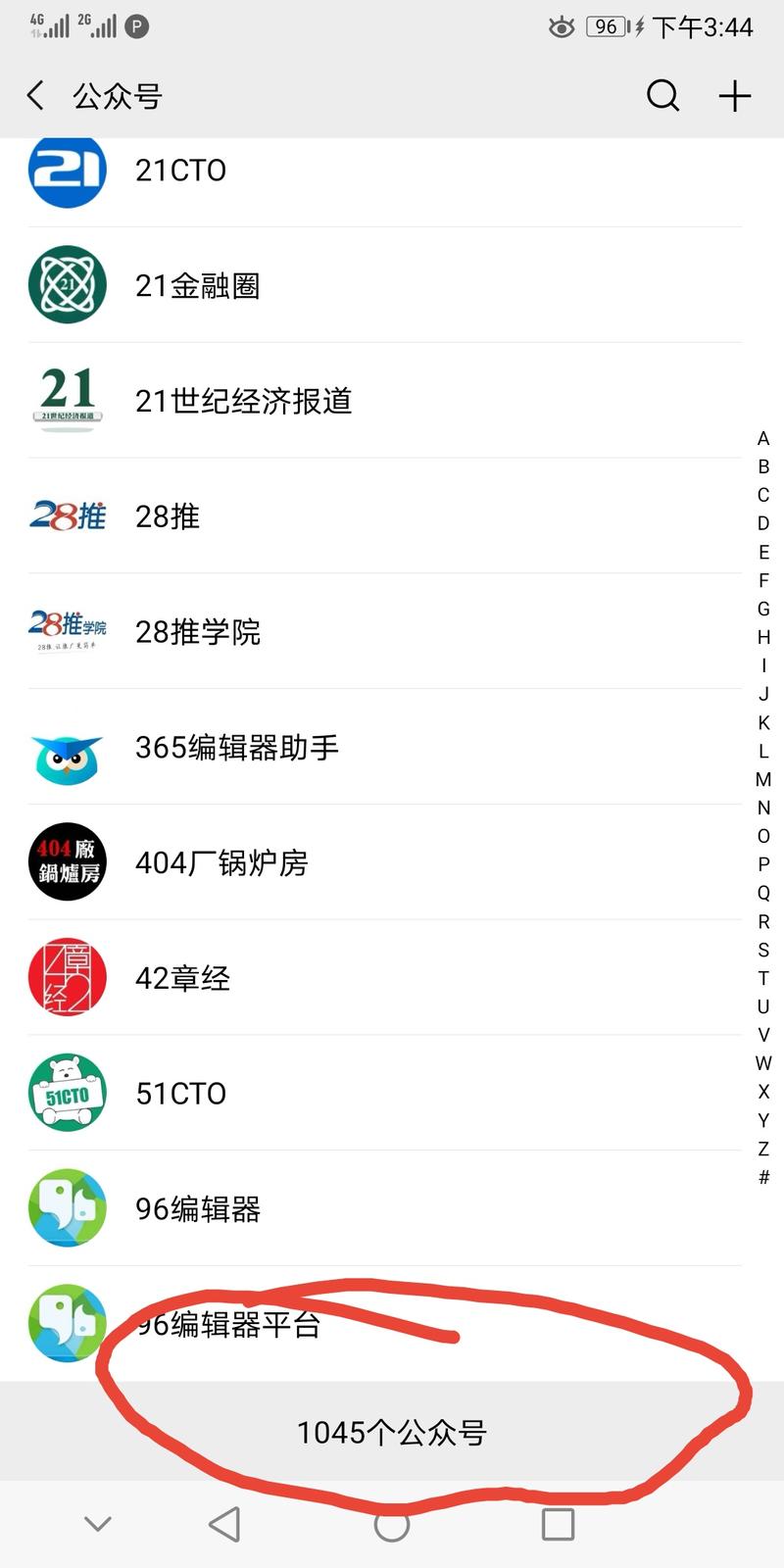Image resolution: width=784 pixels, height=1568 pixels.
Task: Open the 42章经 red circular icon
Action: [67, 977]
